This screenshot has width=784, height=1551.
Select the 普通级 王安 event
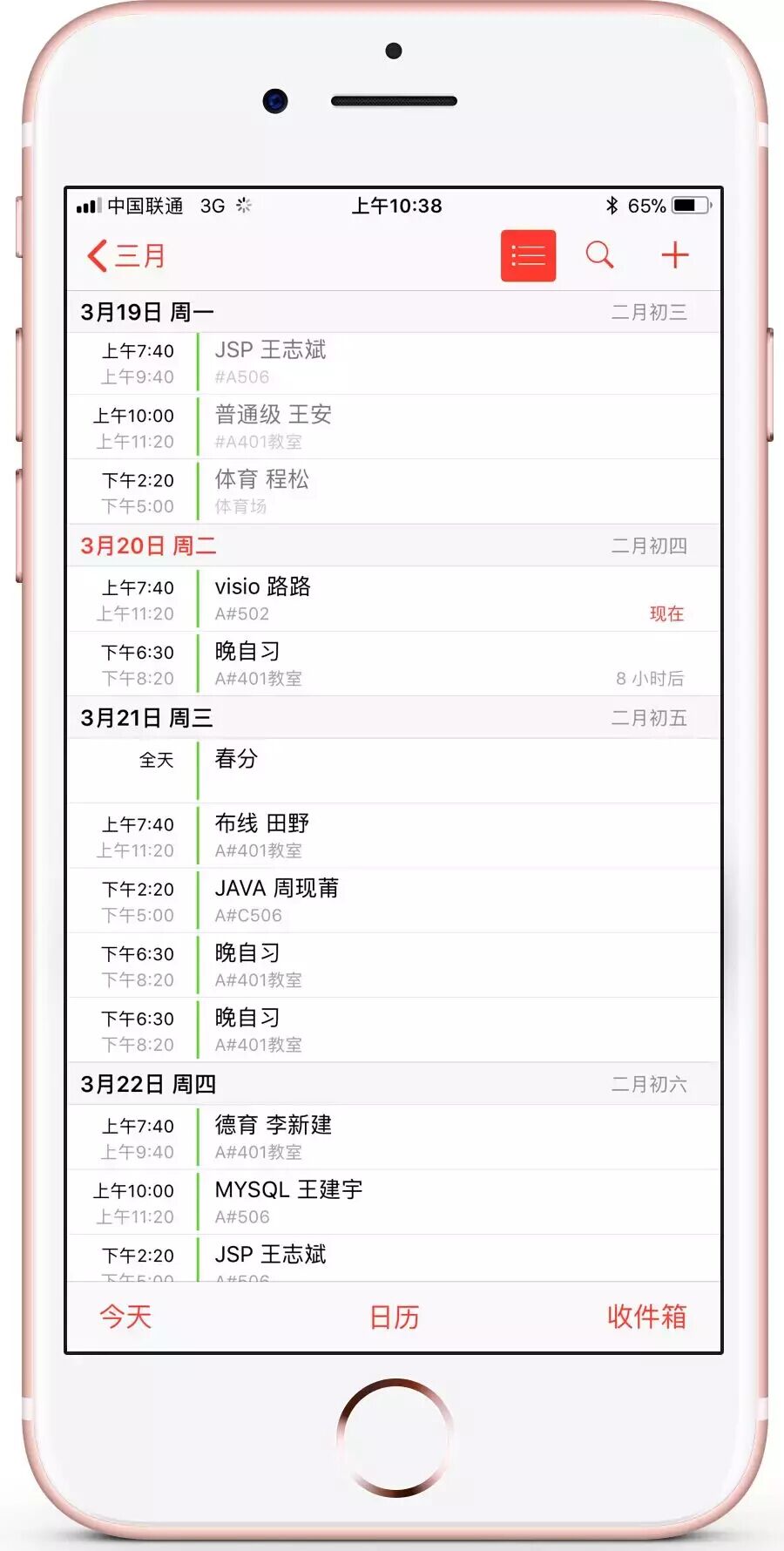[392, 426]
